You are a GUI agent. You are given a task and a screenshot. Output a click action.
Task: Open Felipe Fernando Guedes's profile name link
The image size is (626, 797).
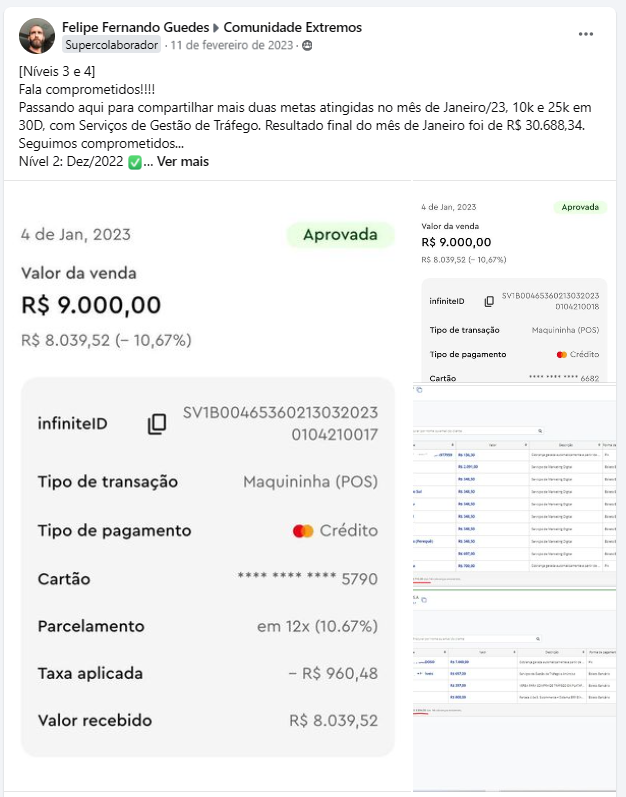point(135,27)
